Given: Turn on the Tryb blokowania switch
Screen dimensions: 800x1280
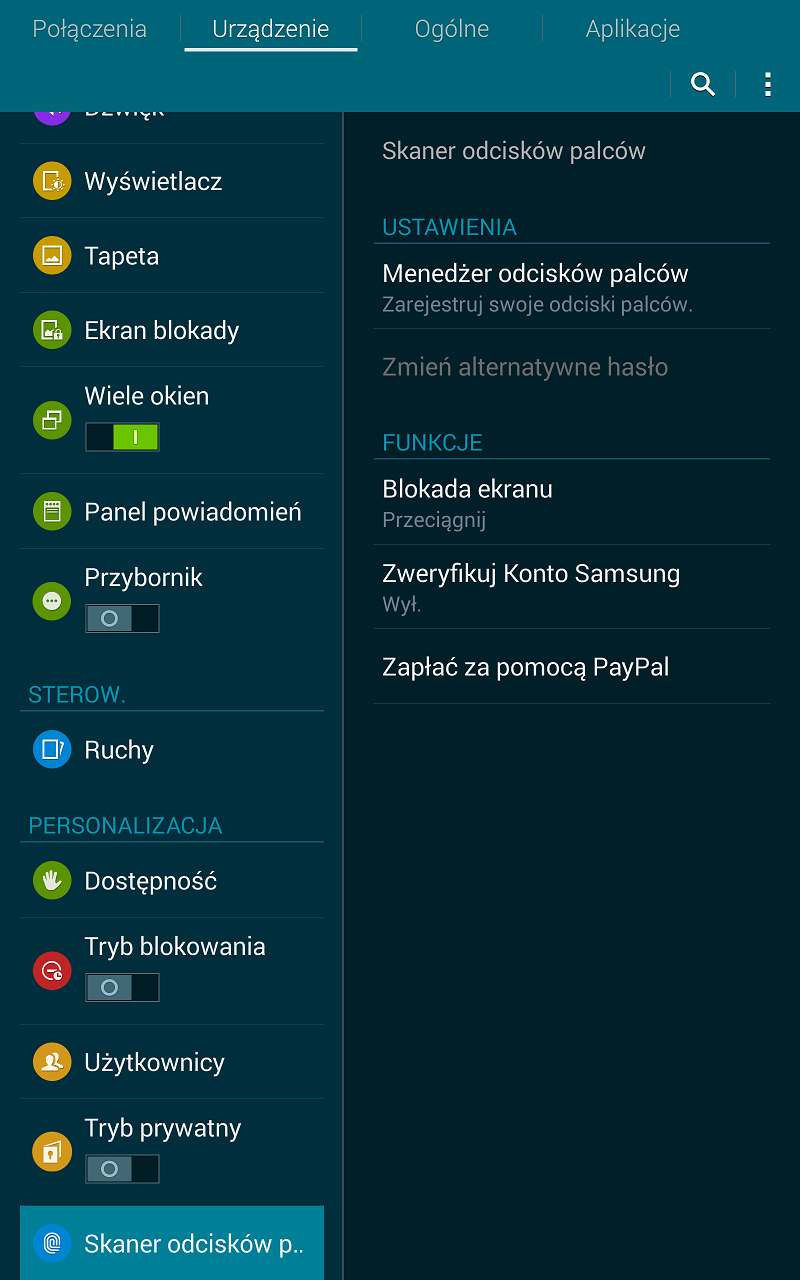Looking at the screenshot, I should pyautogui.click(x=122, y=988).
